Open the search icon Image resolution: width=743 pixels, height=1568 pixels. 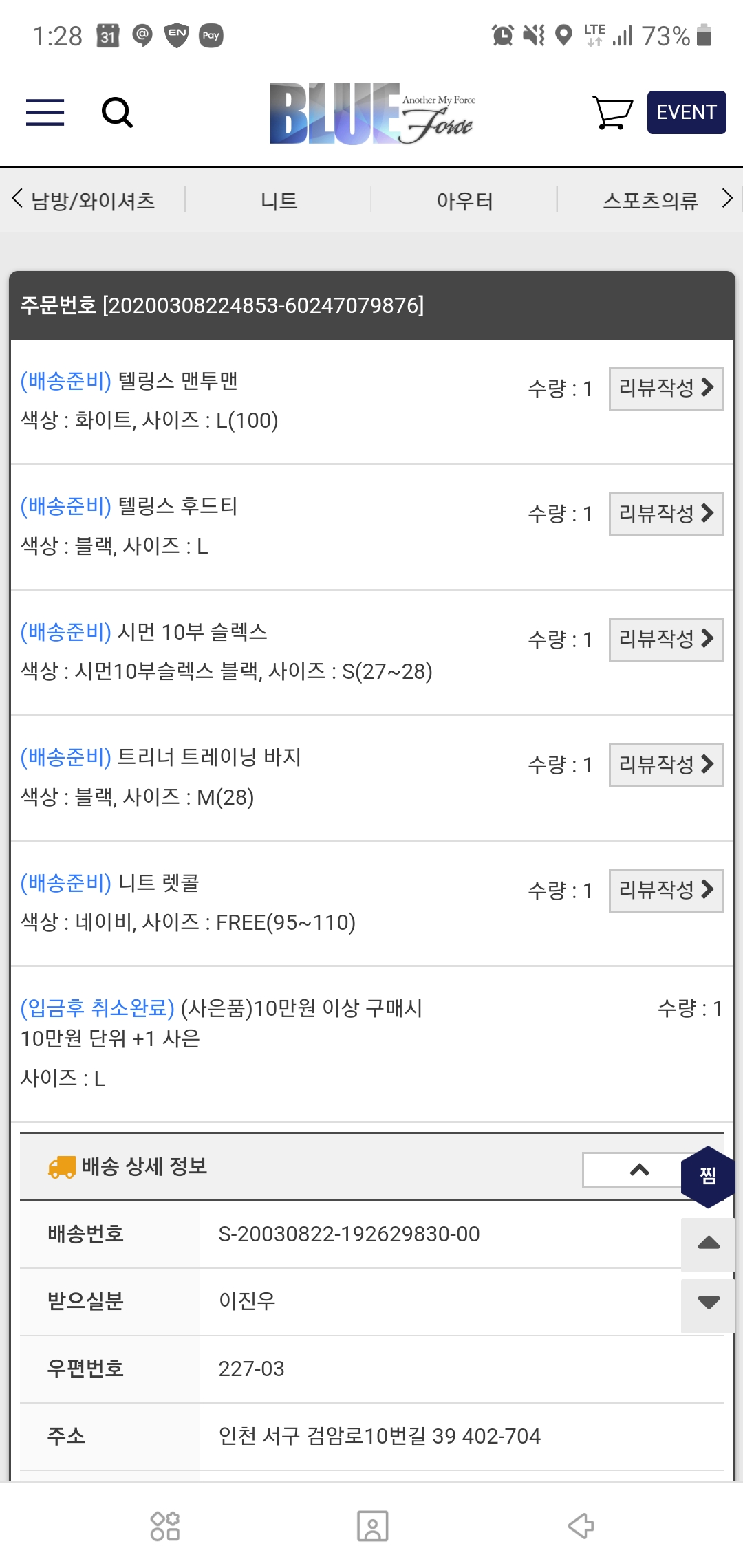(117, 112)
